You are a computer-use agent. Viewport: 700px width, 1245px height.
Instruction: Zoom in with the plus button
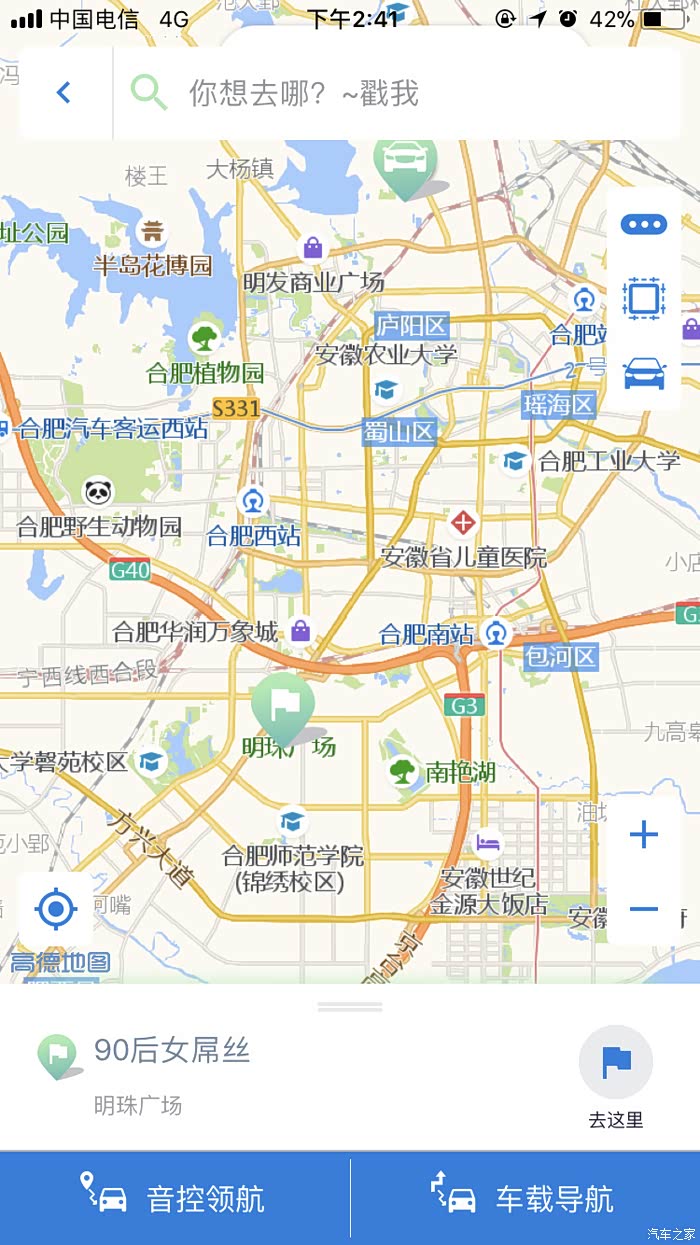click(643, 835)
